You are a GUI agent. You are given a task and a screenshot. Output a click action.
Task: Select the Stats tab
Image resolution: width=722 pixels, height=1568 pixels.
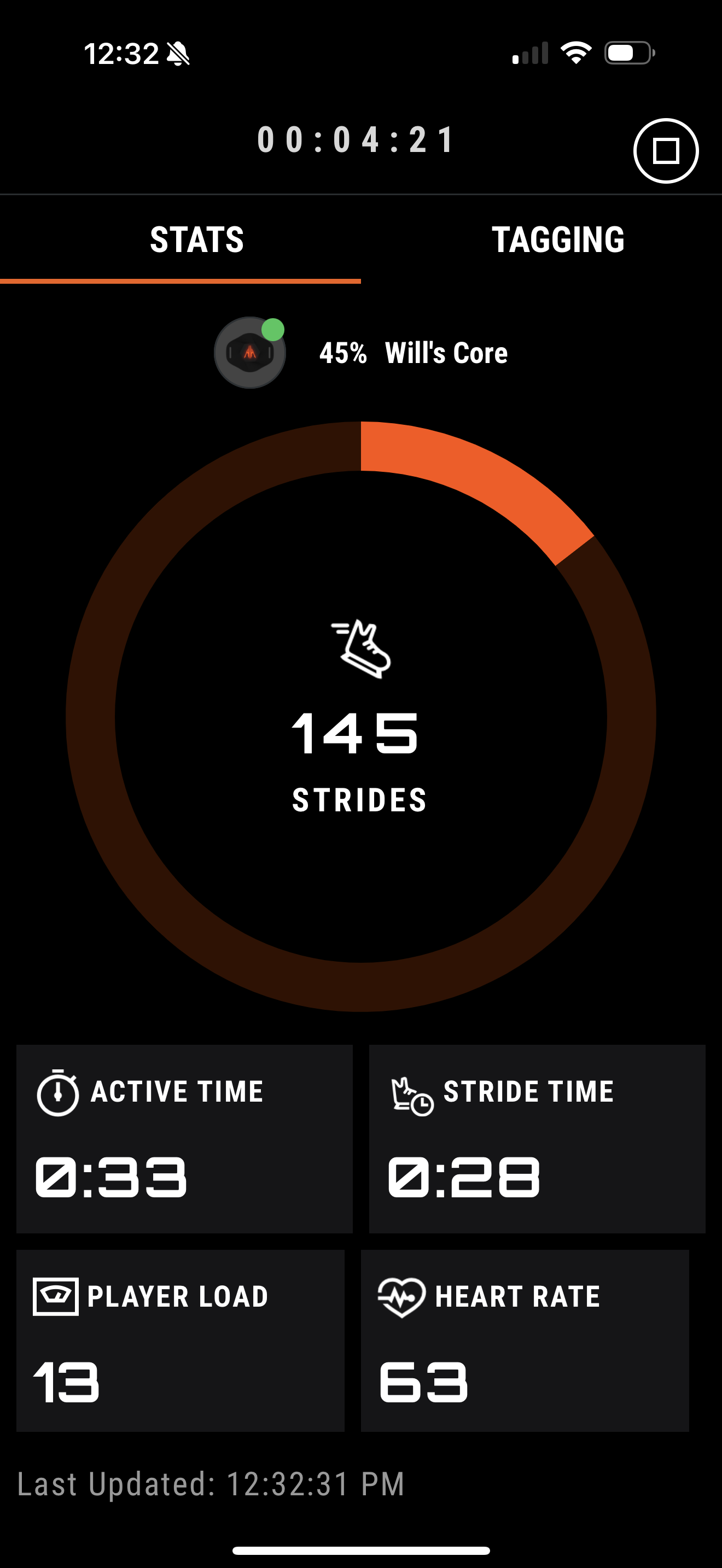(x=196, y=240)
